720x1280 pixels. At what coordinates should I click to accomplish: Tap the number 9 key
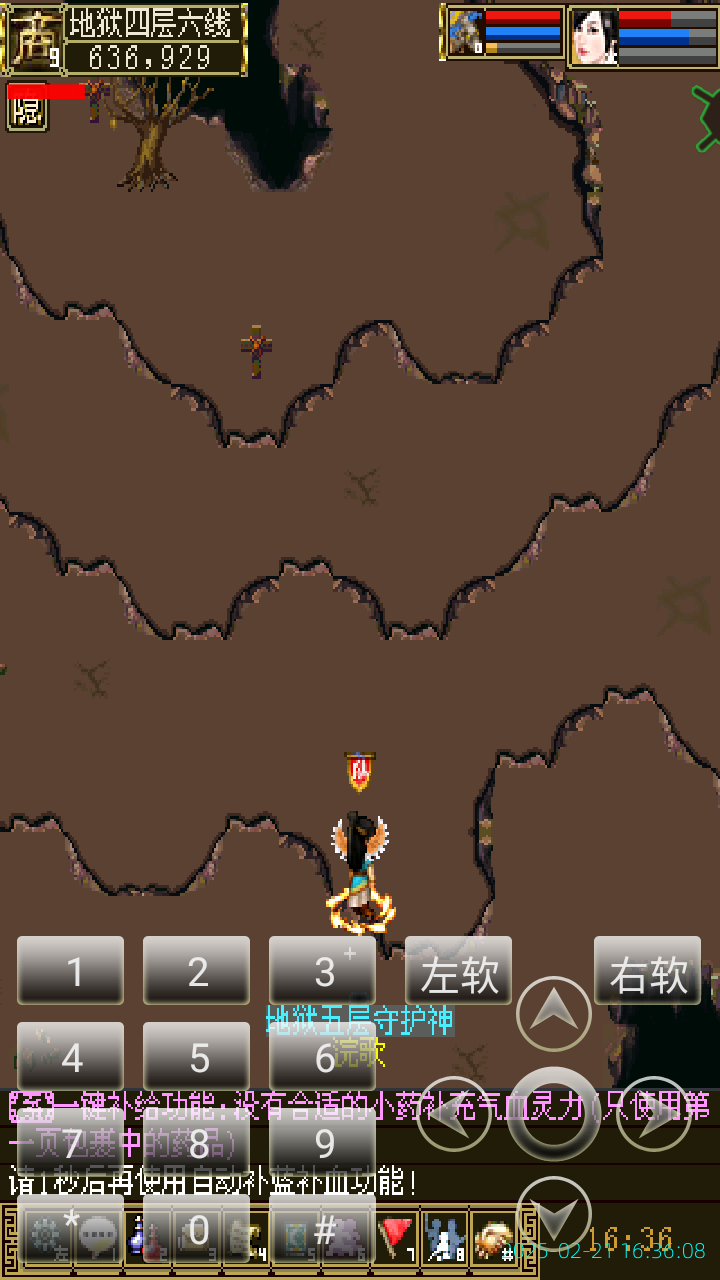click(323, 1141)
